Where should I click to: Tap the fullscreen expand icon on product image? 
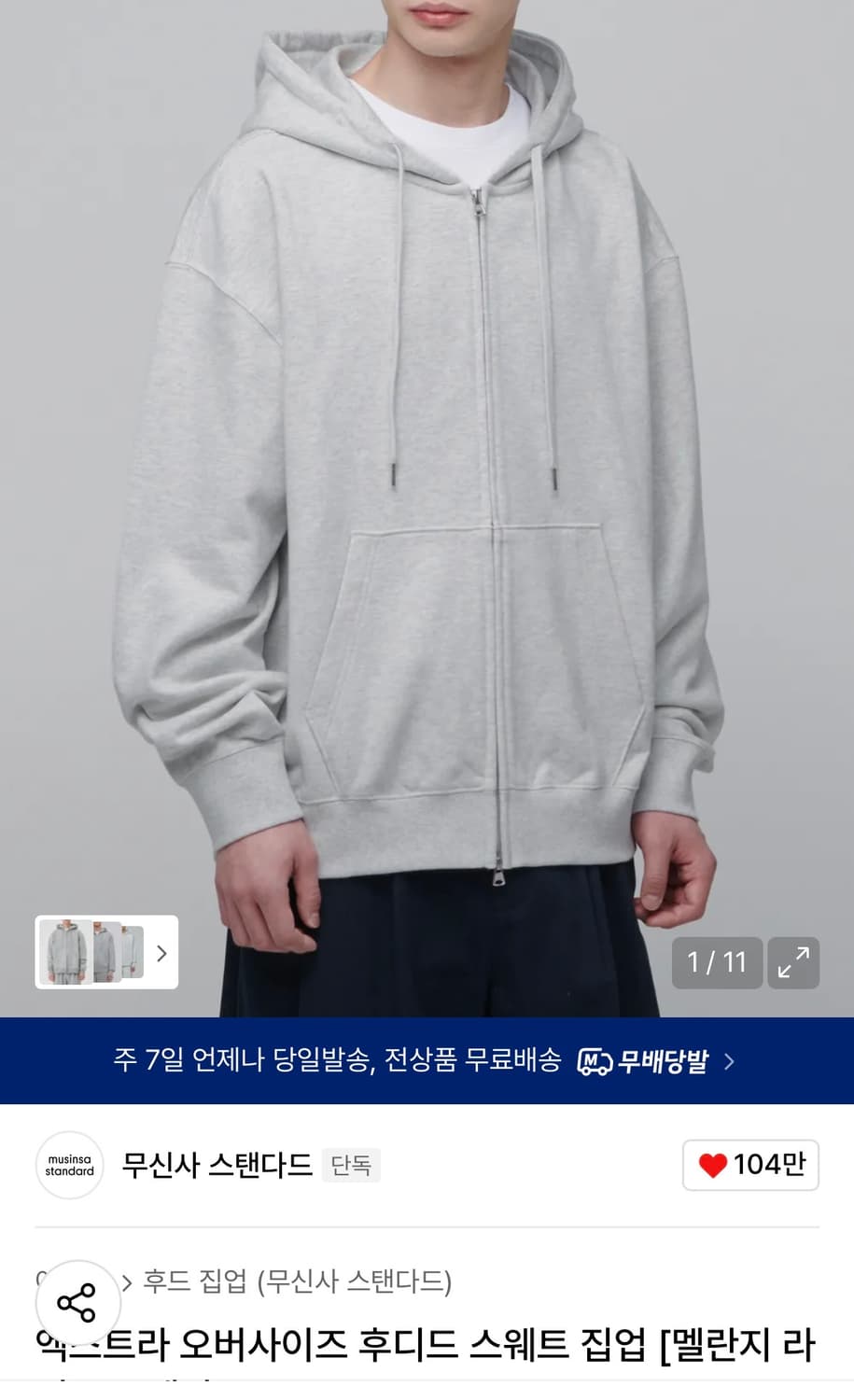click(x=793, y=962)
